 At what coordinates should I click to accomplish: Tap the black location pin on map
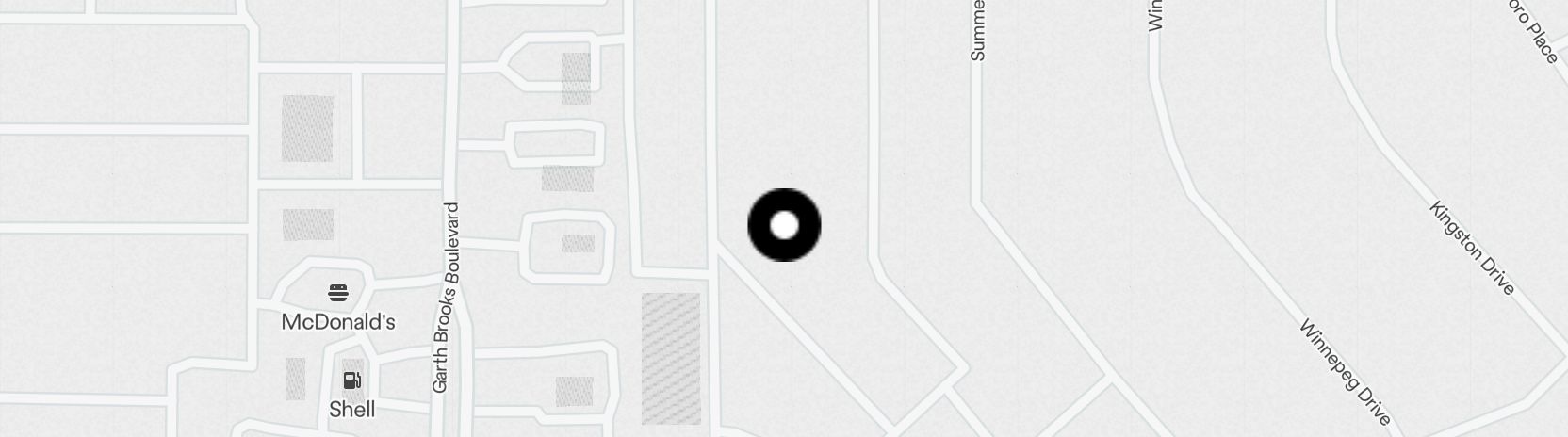click(x=784, y=226)
